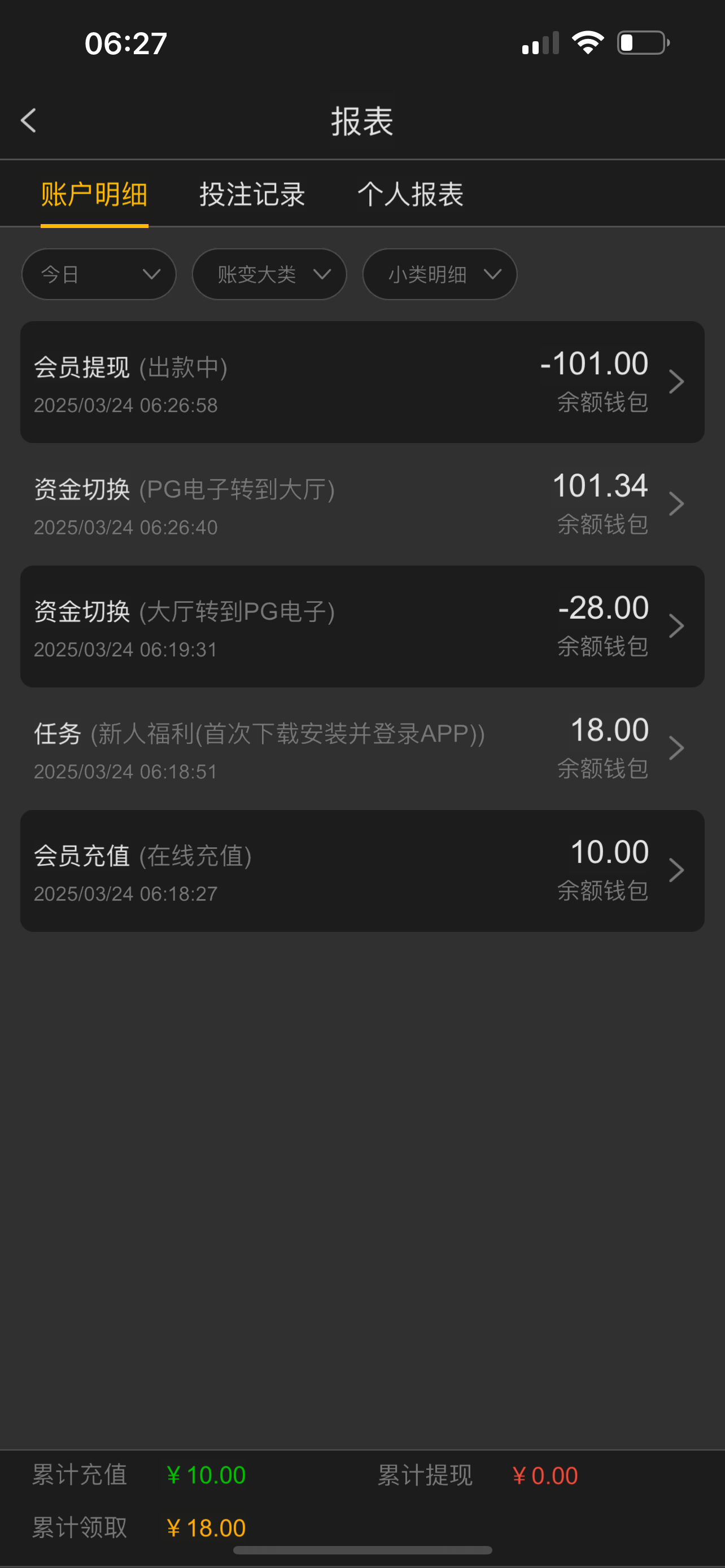Switch to the 个人报表 tab

point(410,195)
